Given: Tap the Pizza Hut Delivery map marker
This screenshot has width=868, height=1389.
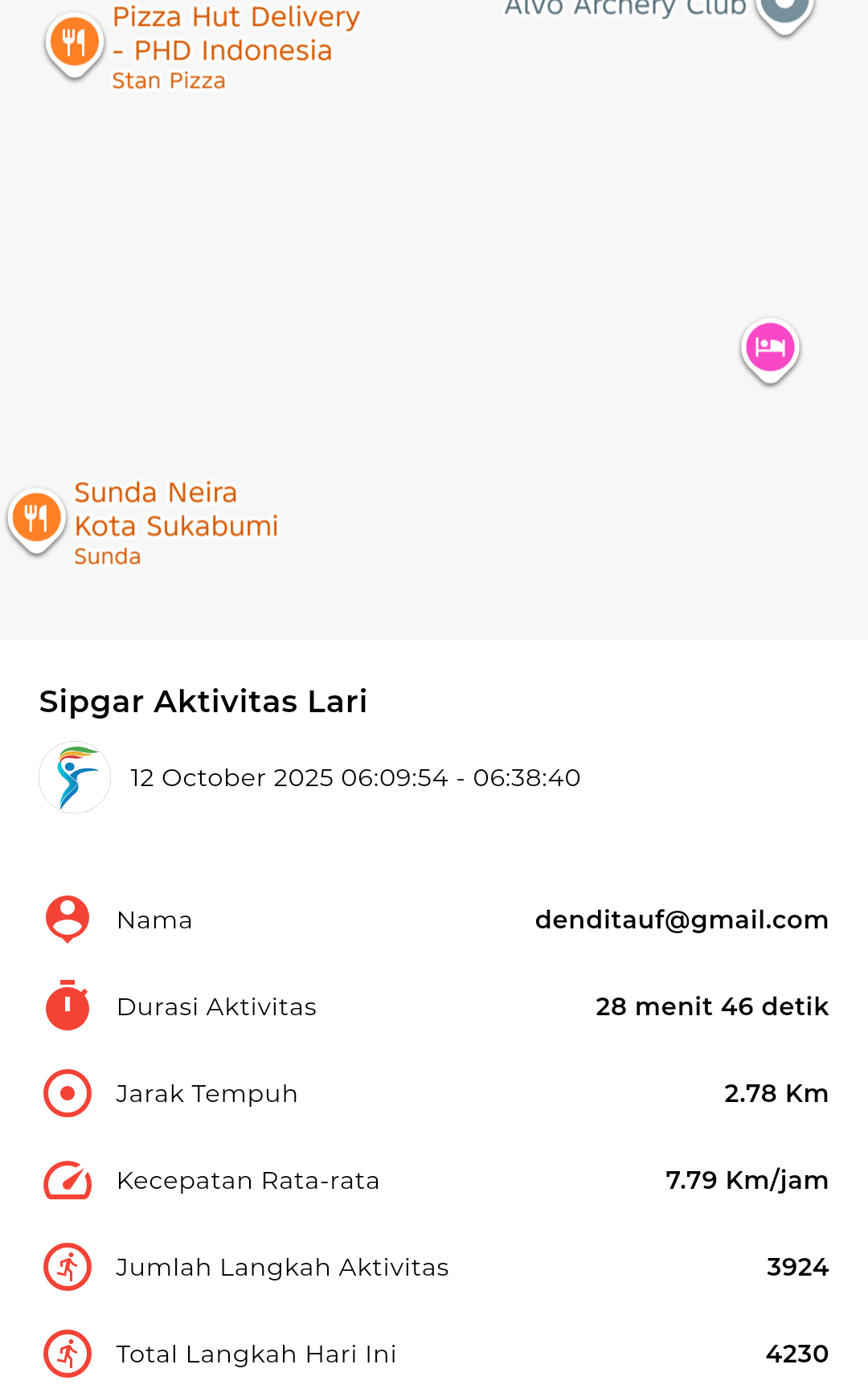Looking at the screenshot, I should 74,43.
